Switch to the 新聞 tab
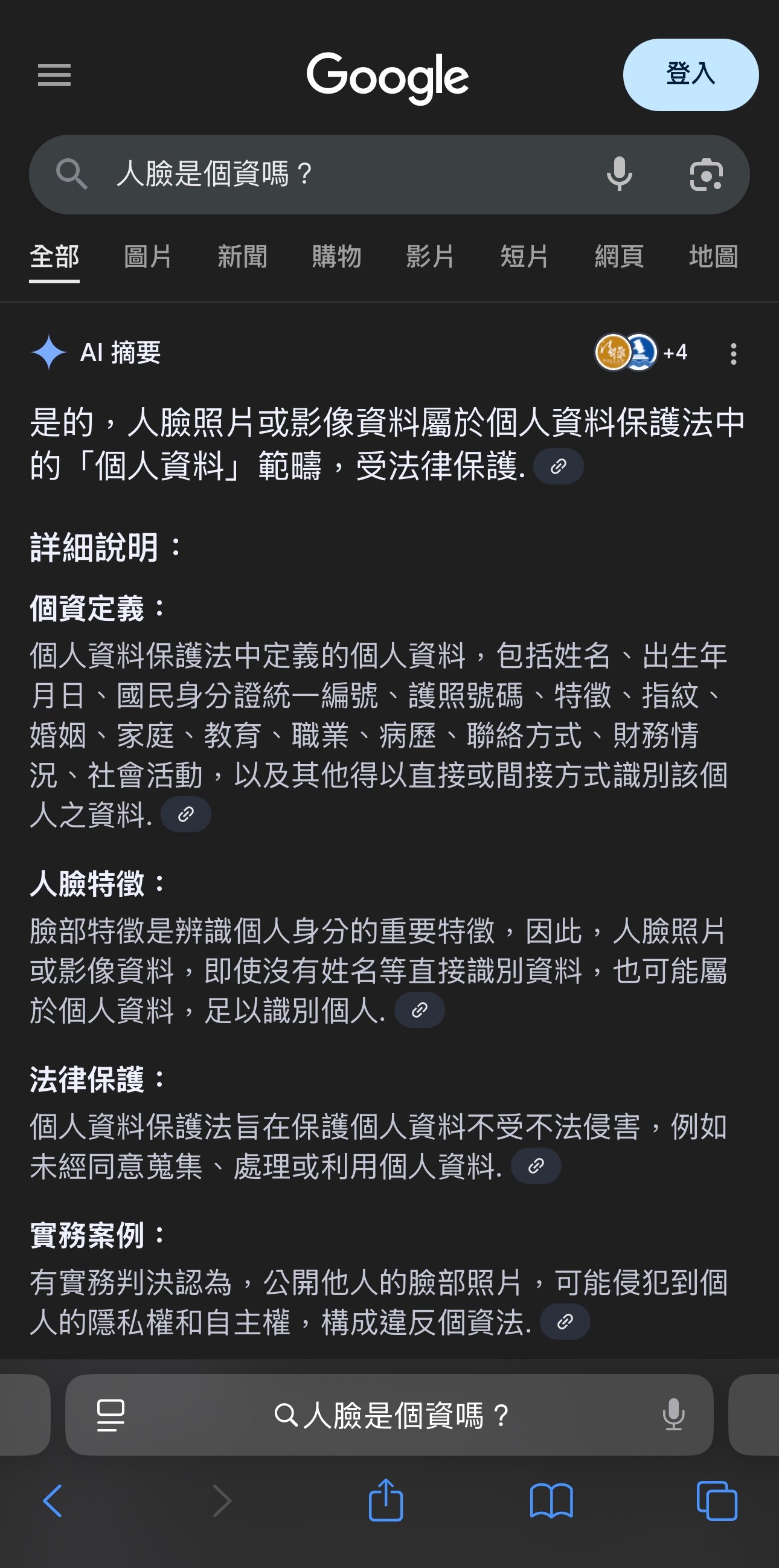Viewport: 779px width, 1568px height. pos(242,256)
